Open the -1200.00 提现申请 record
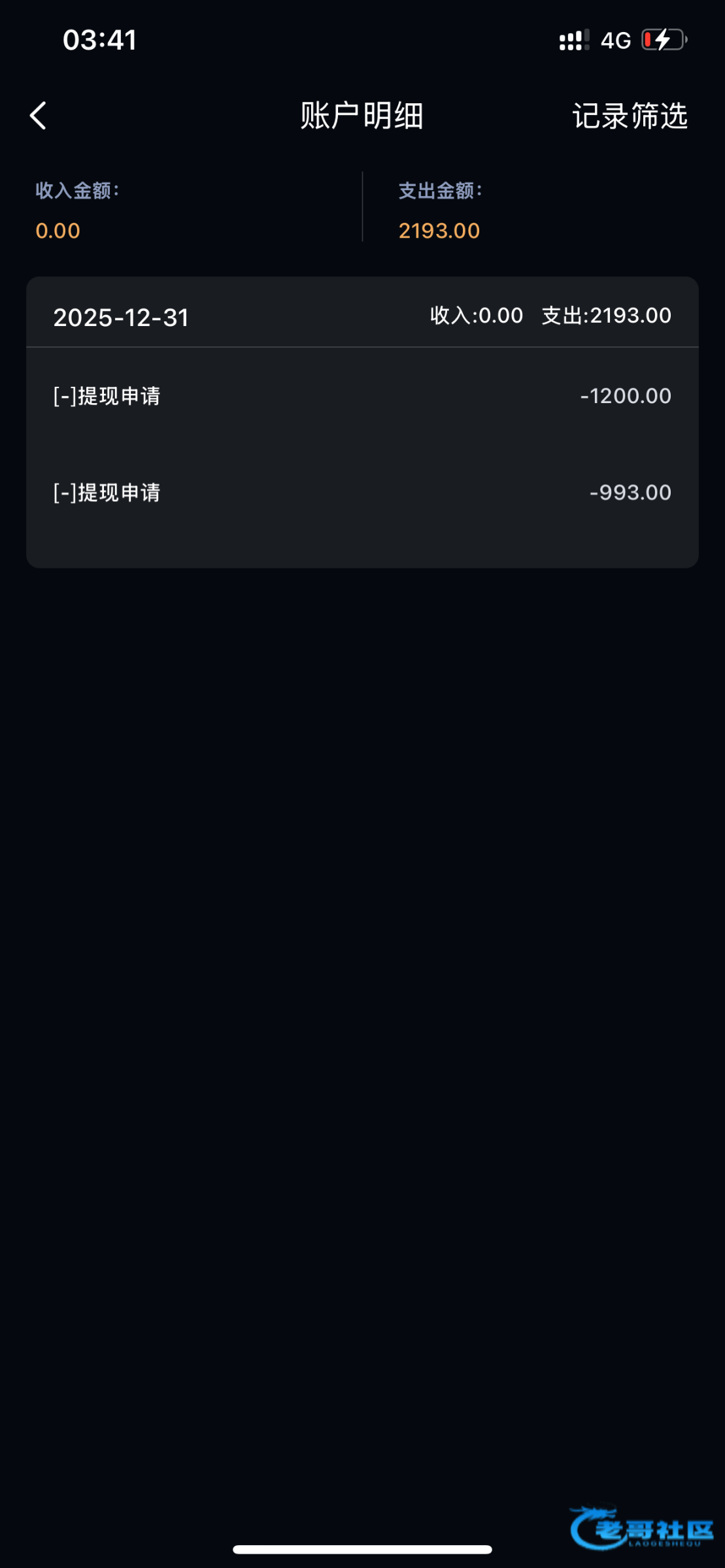 [x=362, y=396]
